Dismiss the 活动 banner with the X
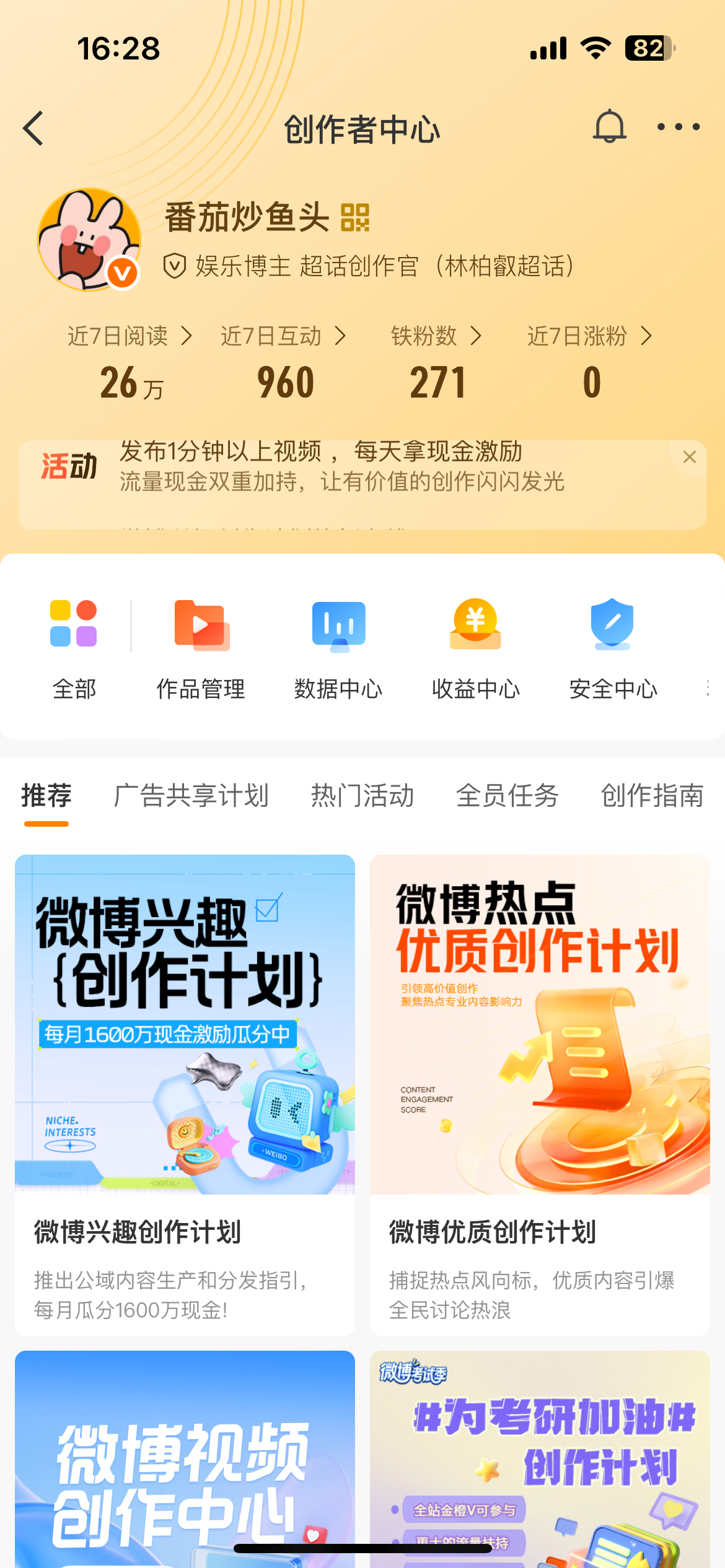This screenshot has width=725, height=1568. pyautogui.click(x=690, y=456)
